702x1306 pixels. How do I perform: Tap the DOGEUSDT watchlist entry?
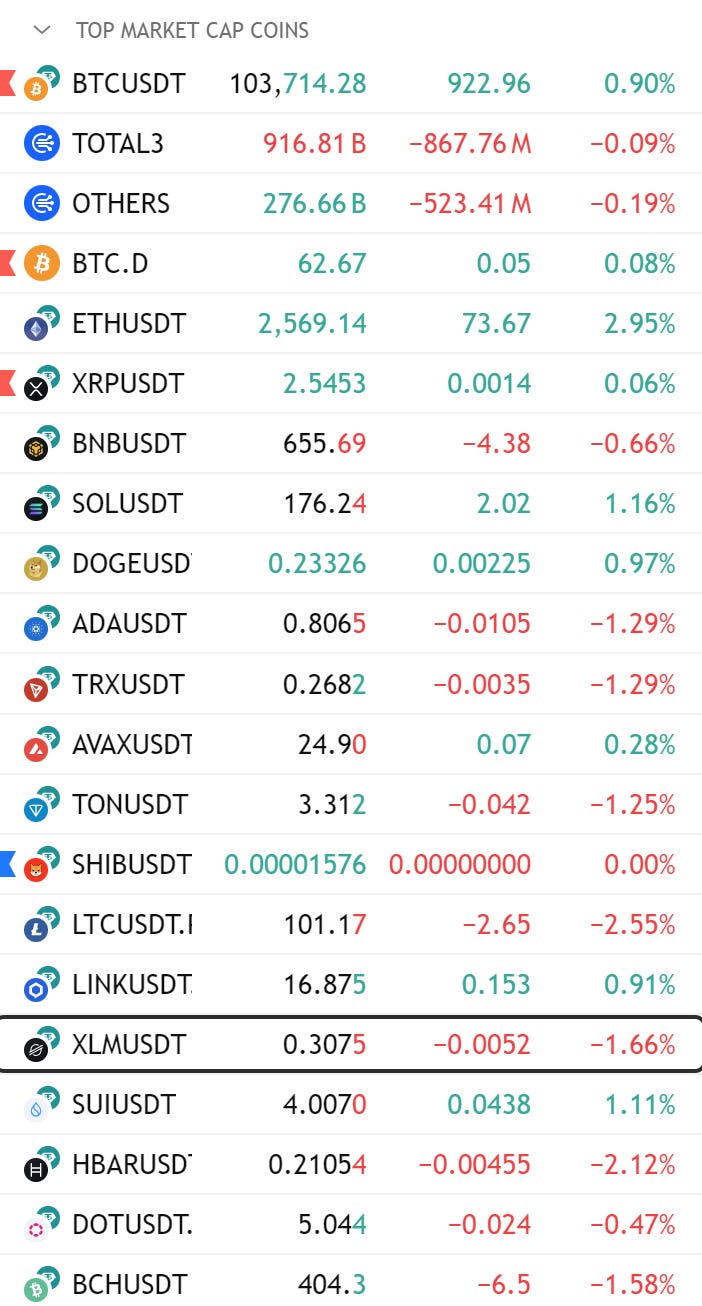click(131, 564)
